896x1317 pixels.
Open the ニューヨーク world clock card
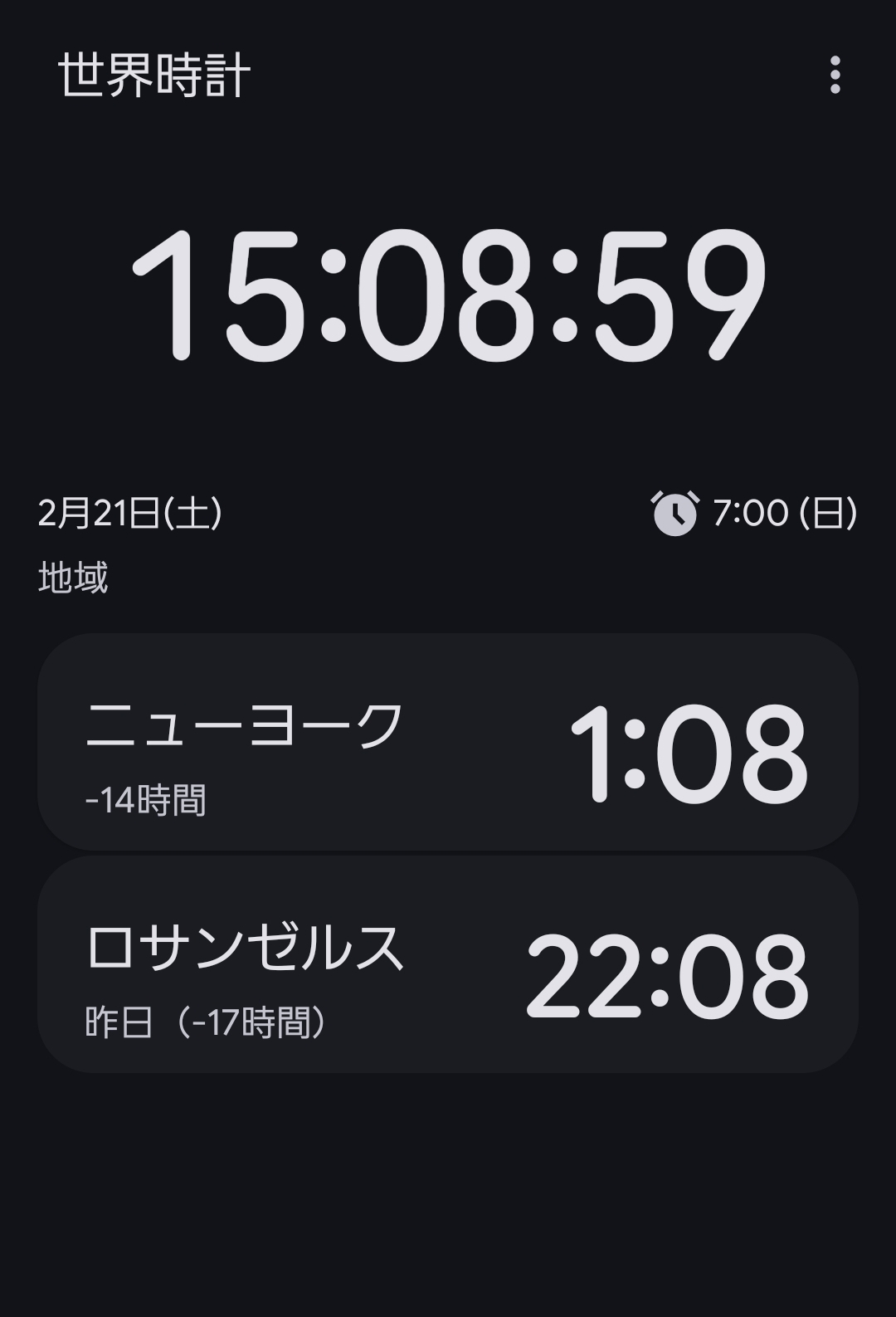[x=448, y=742]
